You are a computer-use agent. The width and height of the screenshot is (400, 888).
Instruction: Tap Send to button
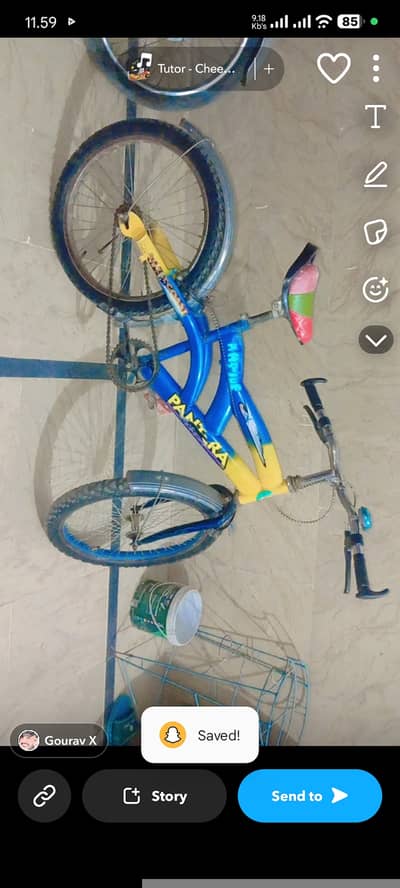310,796
